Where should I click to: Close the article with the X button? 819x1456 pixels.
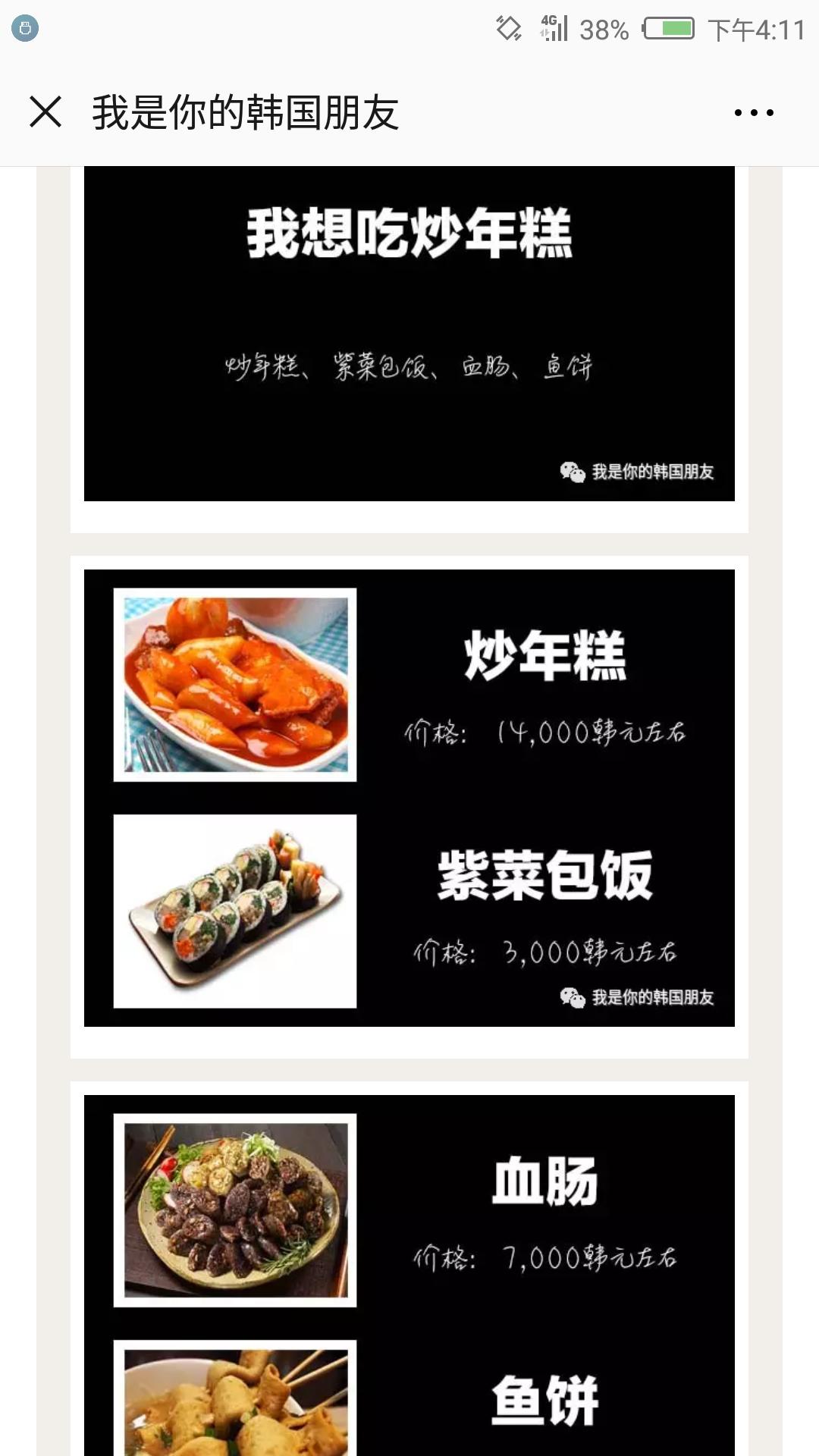coord(47,111)
